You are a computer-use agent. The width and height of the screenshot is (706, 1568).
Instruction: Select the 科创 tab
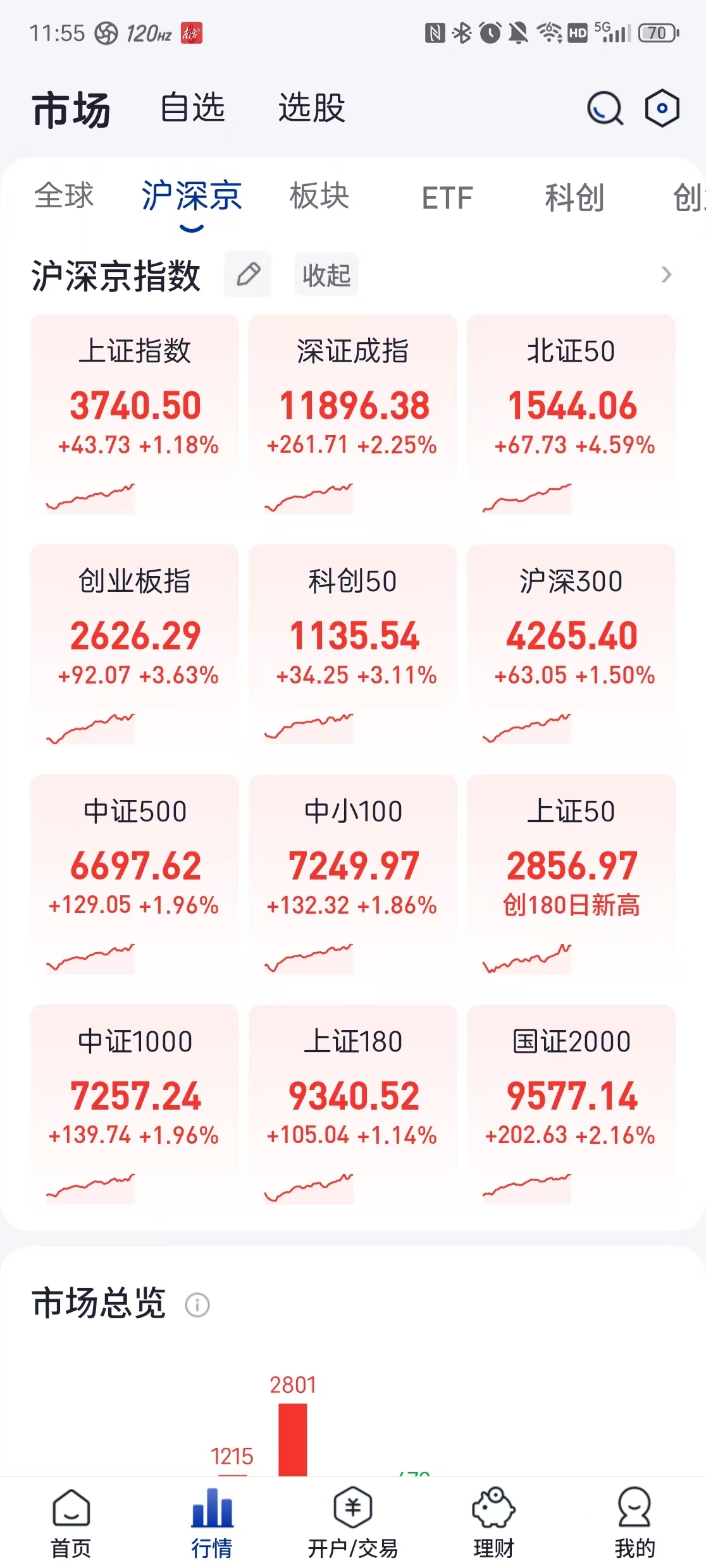[x=574, y=197]
